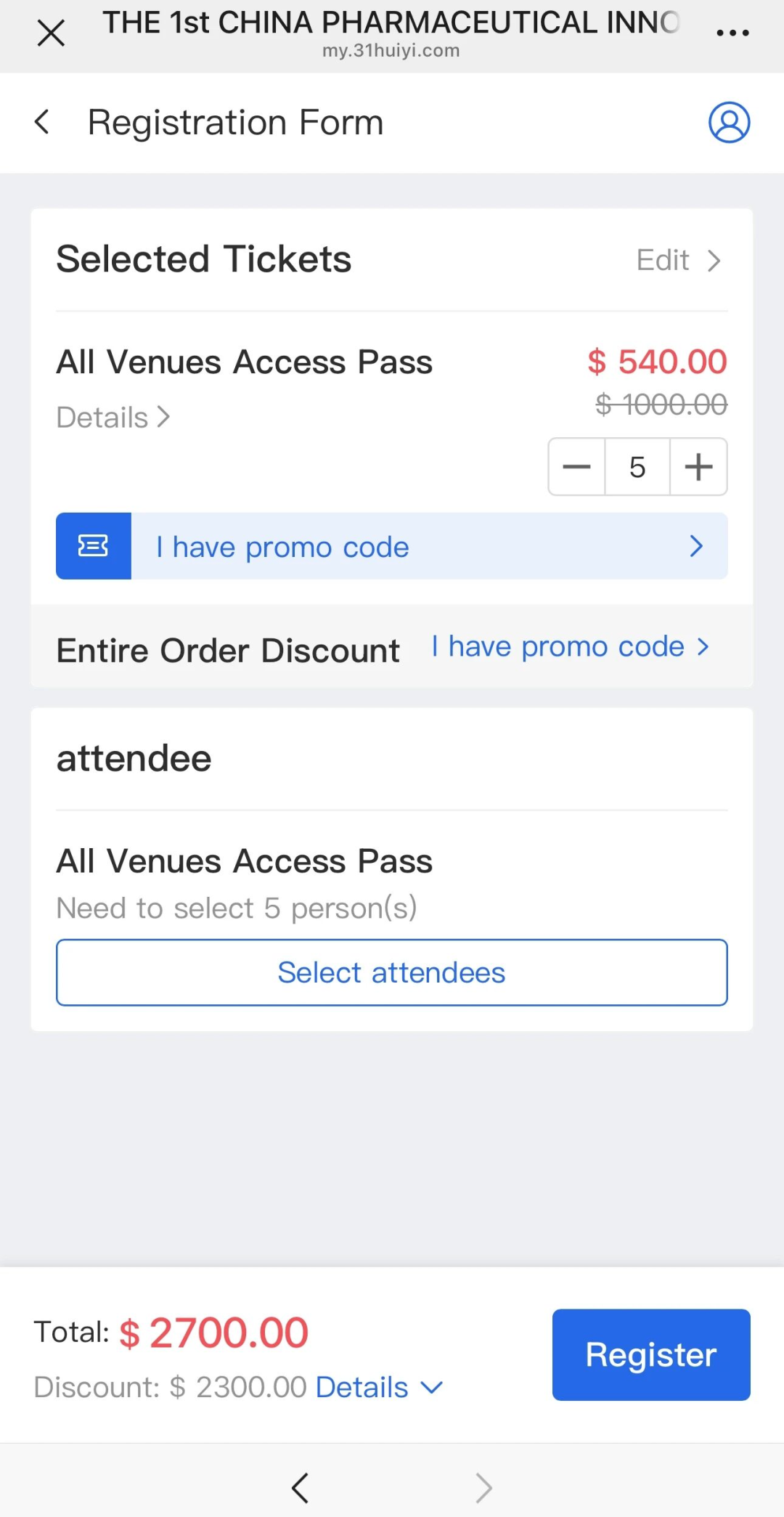Open the user profile icon
Screen dimensions: 784x1517
tap(729, 122)
